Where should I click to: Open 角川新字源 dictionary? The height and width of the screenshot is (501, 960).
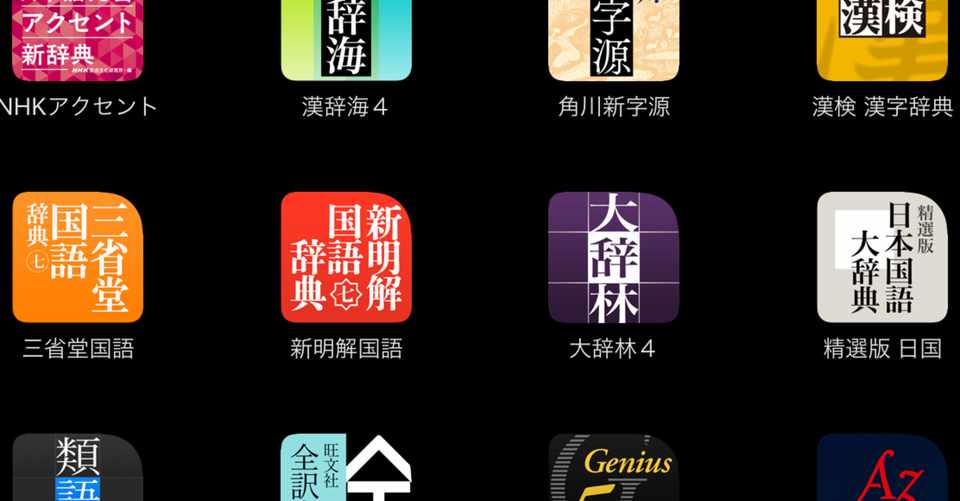pos(613,40)
